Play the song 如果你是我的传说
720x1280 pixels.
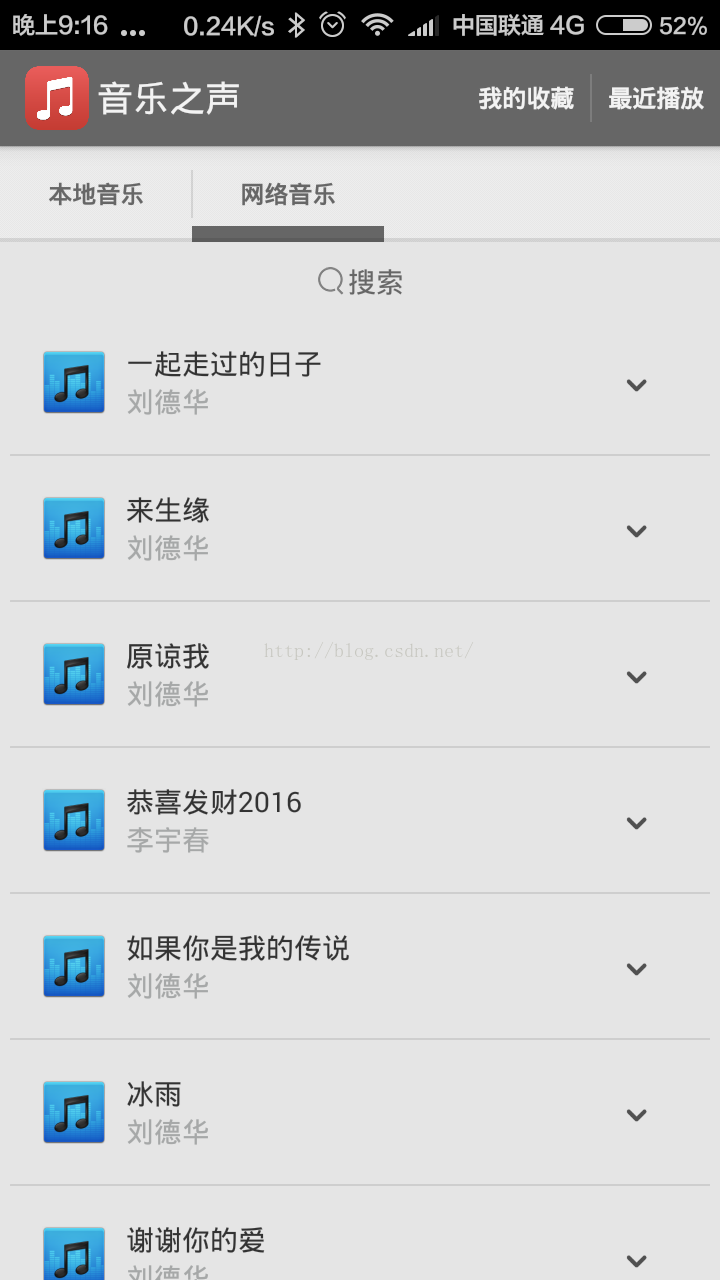coord(238,966)
